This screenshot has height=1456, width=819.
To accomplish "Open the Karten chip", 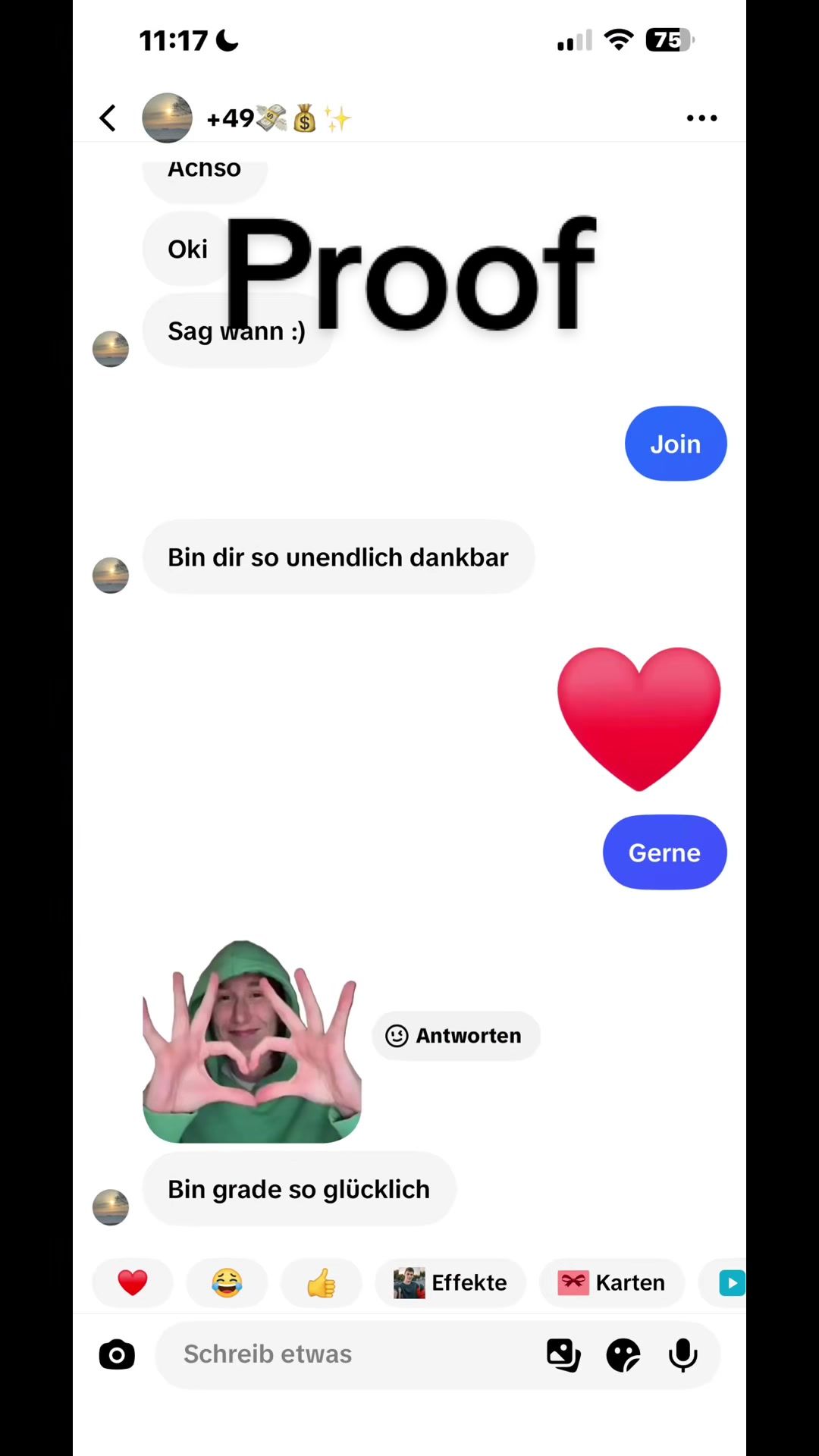I will click(x=612, y=1282).
